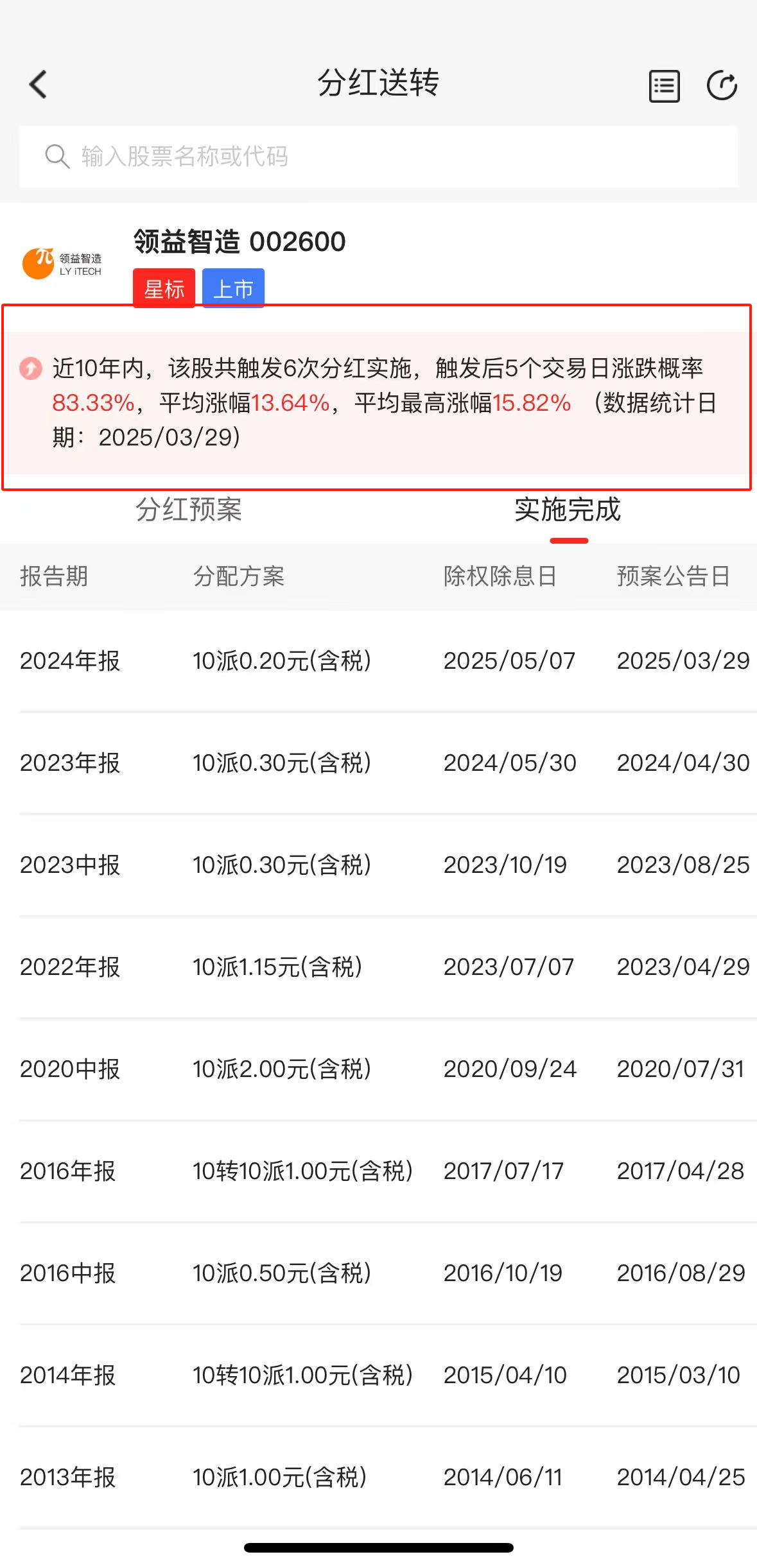Switch to the 分红预案 tab
Image resolution: width=757 pixels, height=1568 pixels.
[x=189, y=512]
